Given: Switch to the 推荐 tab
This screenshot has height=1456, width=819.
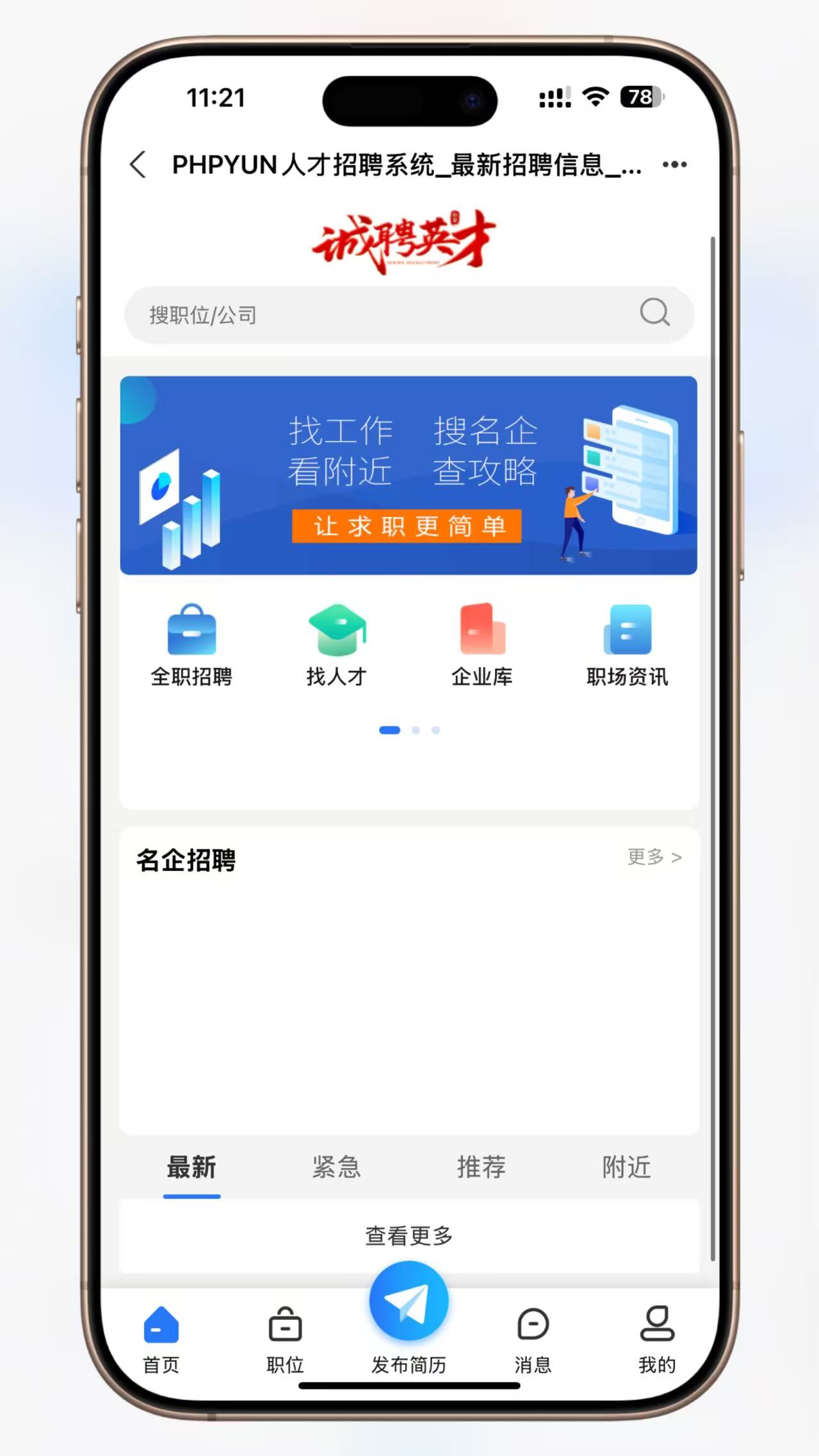Looking at the screenshot, I should click(x=482, y=1167).
